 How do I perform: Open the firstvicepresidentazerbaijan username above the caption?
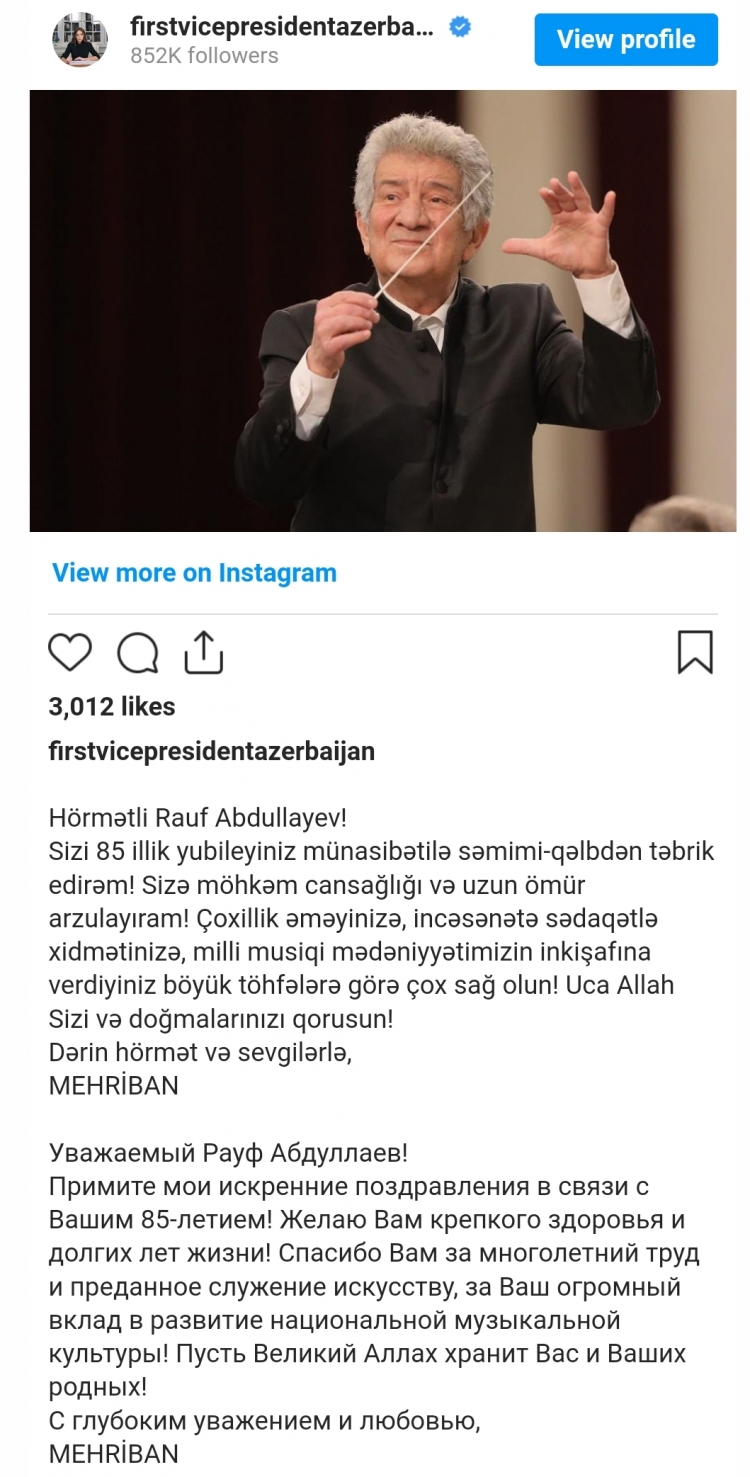pos(211,751)
